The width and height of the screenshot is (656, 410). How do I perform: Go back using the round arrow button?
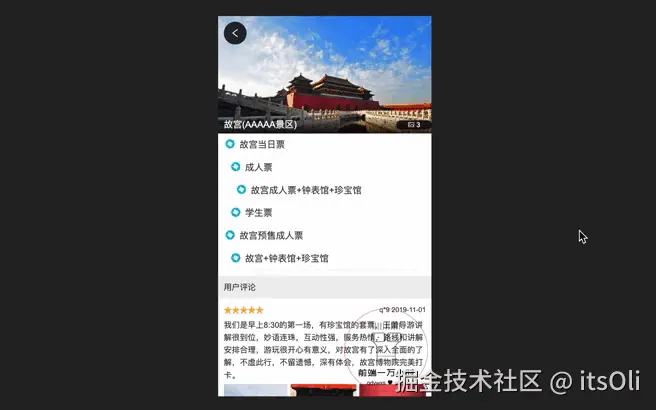coord(235,33)
